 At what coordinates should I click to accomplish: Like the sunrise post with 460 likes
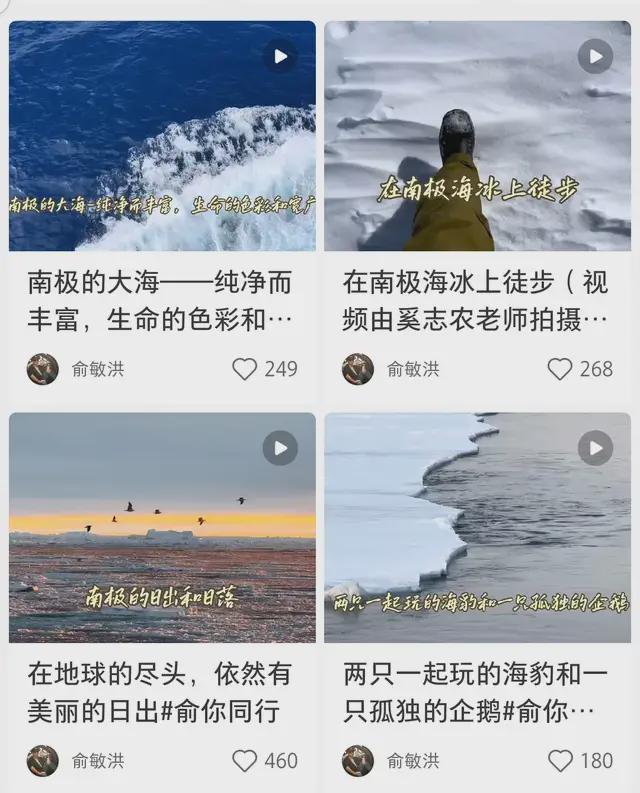(245, 761)
